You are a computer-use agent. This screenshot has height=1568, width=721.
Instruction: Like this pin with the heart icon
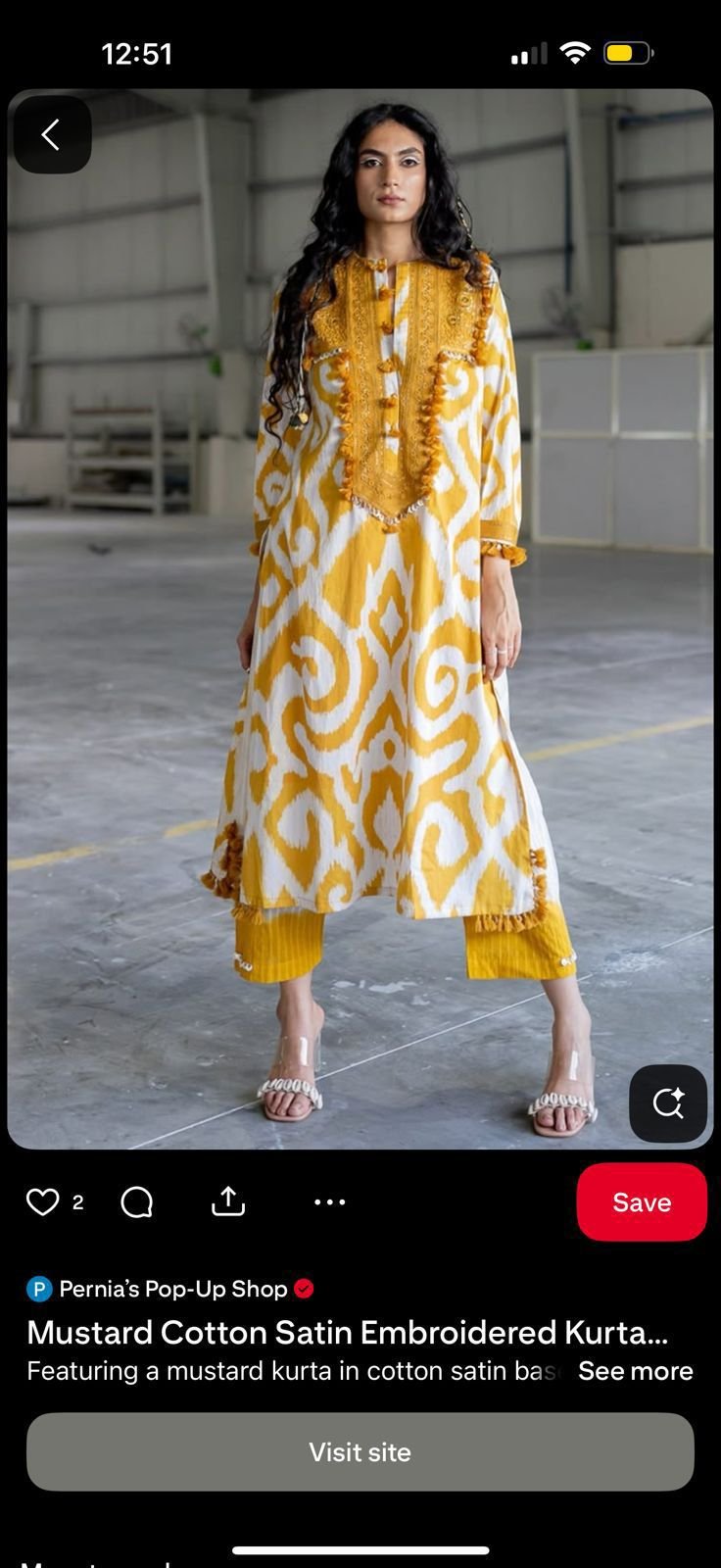[x=43, y=1201]
